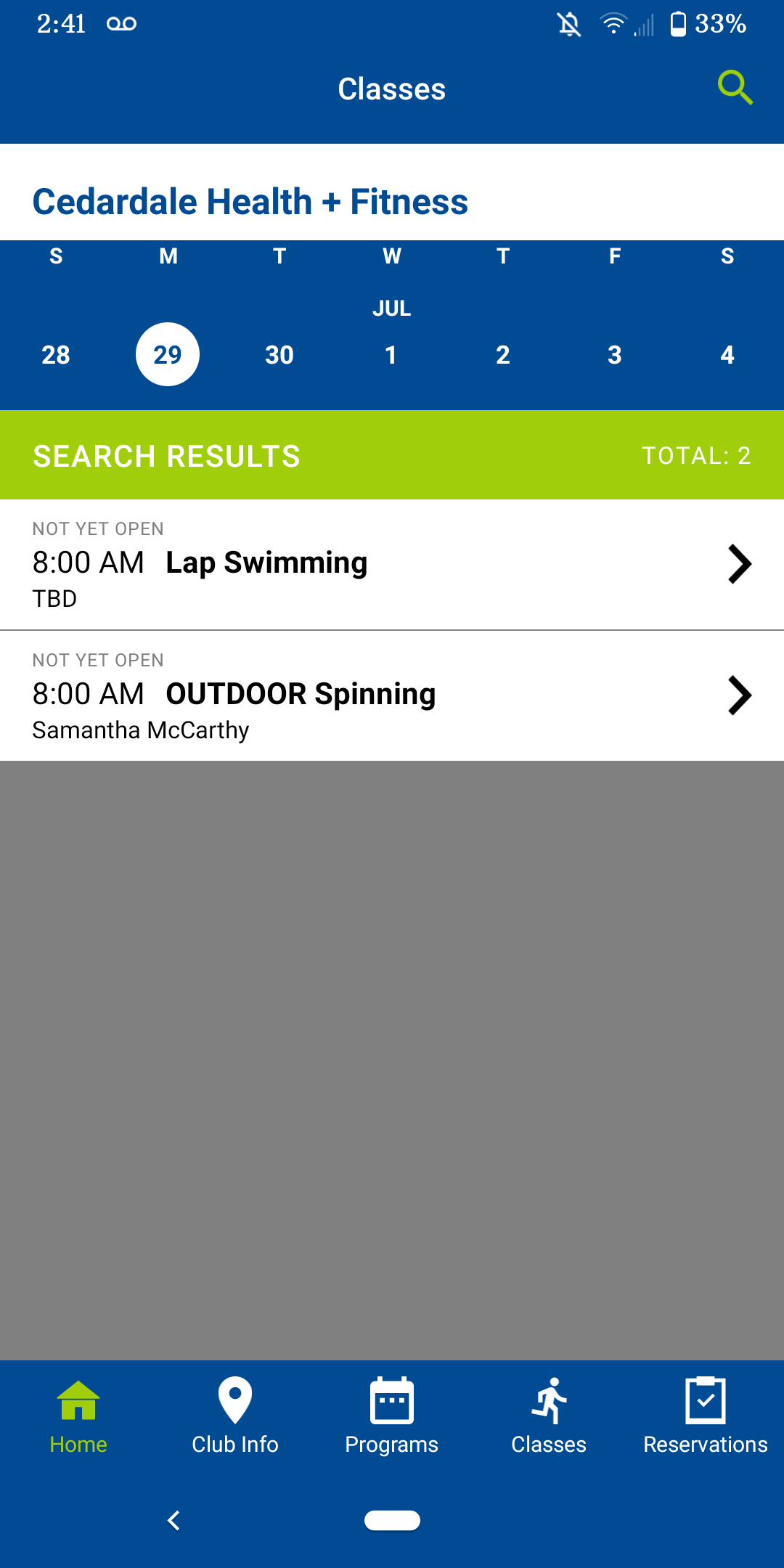Viewport: 784px width, 1568px height.
Task: Switch to the Club Info tab
Action: [235, 1416]
